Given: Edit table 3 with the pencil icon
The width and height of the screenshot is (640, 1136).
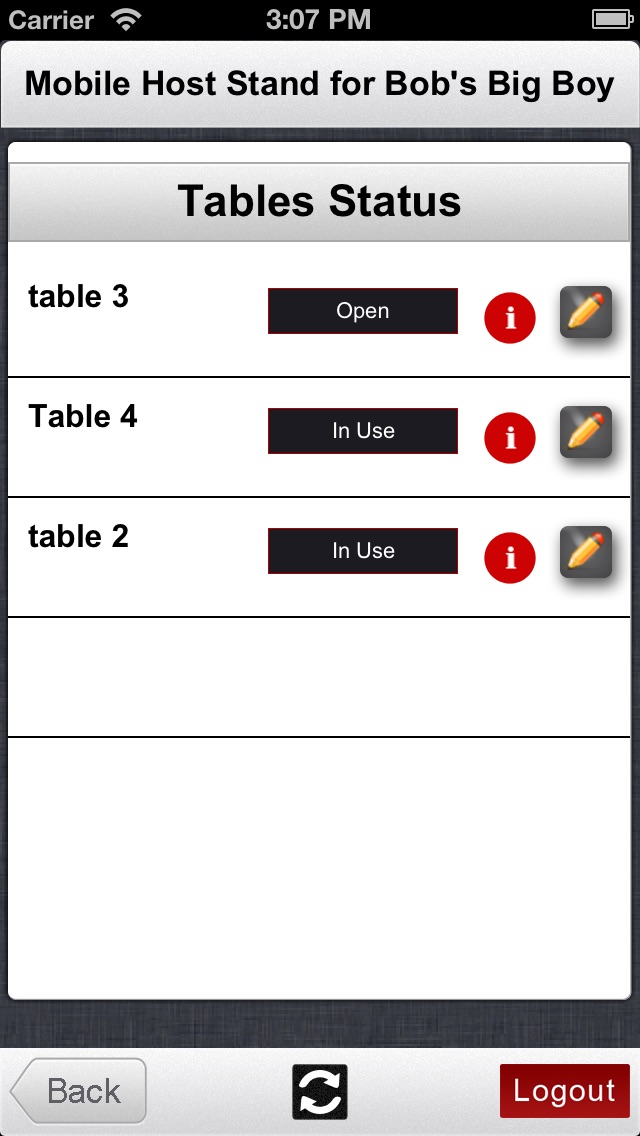Looking at the screenshot, I should pos(586,312).
